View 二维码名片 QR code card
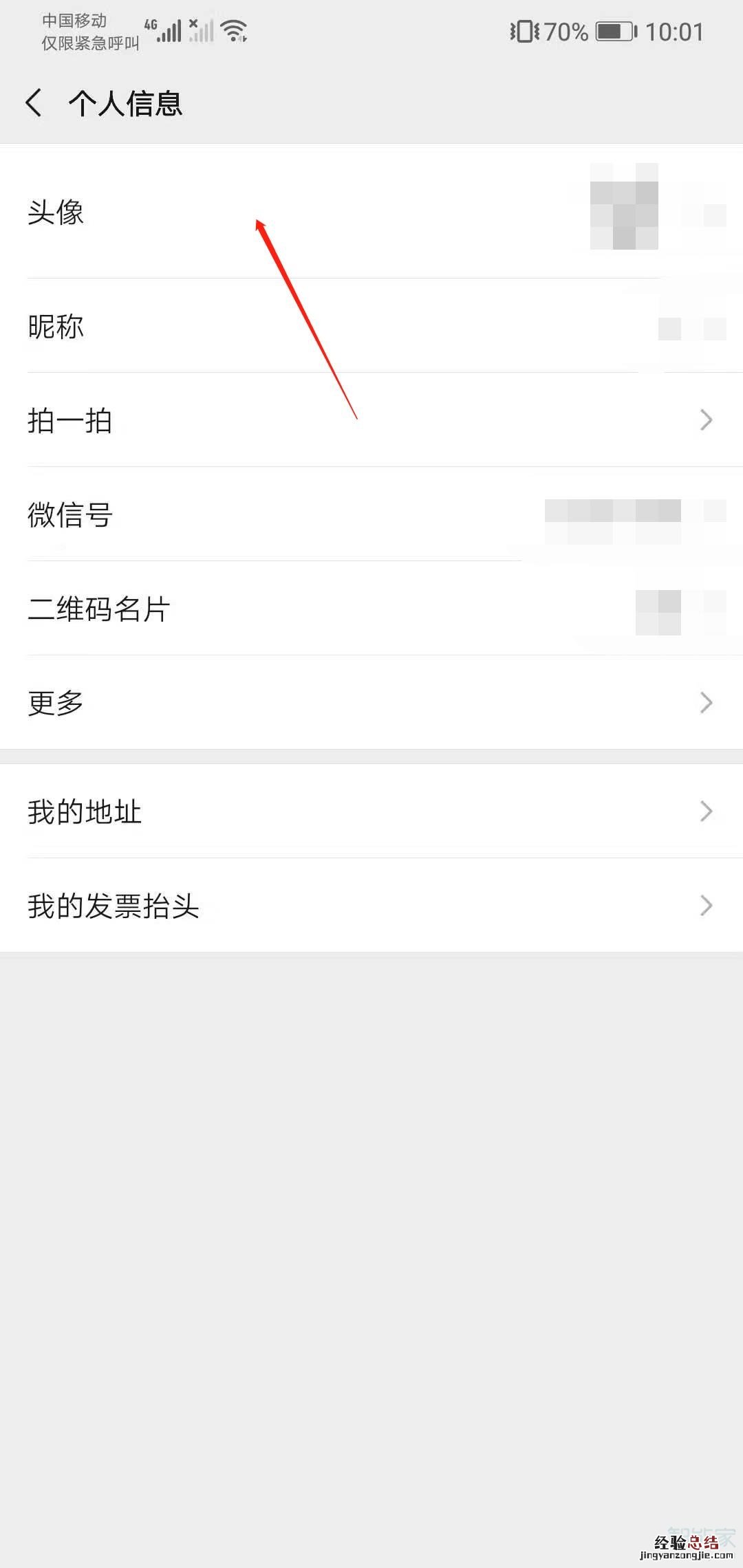 click(x=371, y=609)
